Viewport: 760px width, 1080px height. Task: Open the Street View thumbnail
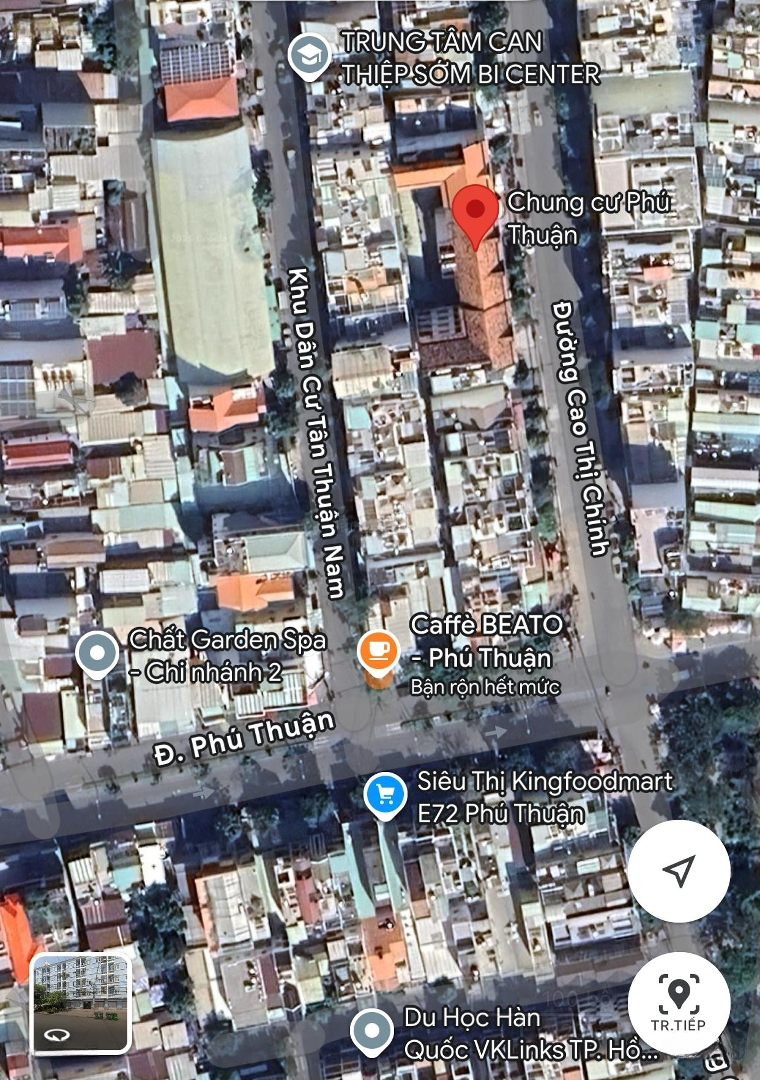click(81, 1003)
